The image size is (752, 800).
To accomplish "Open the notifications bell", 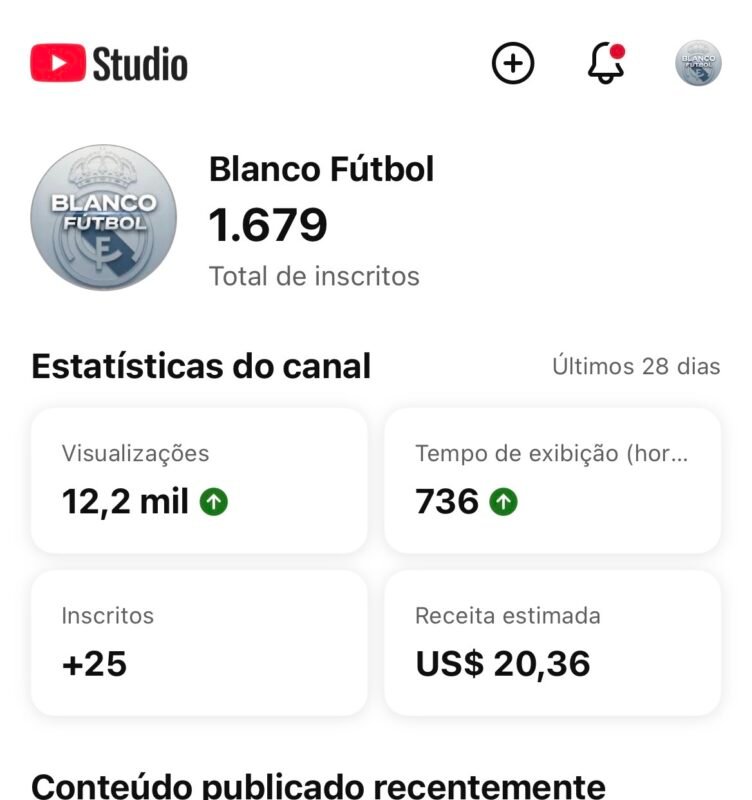I will point(604,64).
